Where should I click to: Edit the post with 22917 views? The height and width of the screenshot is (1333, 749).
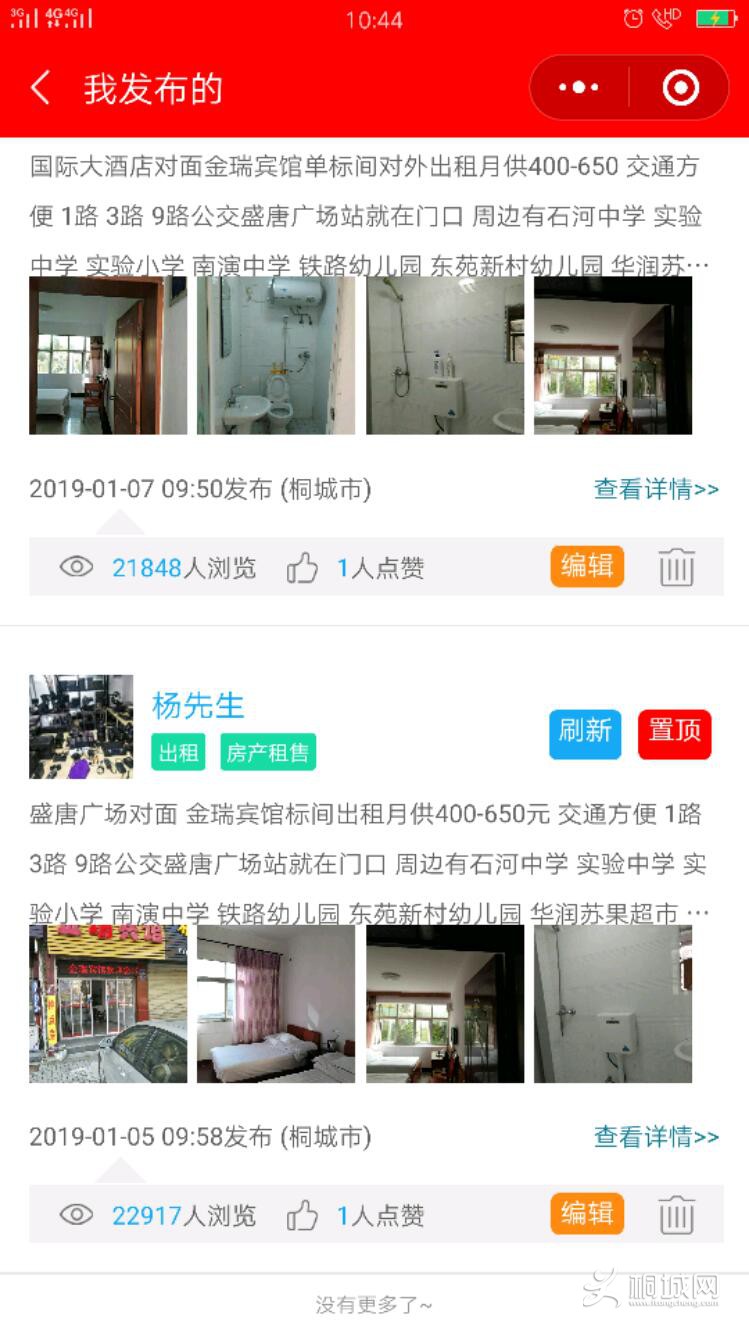[587, 1214]
